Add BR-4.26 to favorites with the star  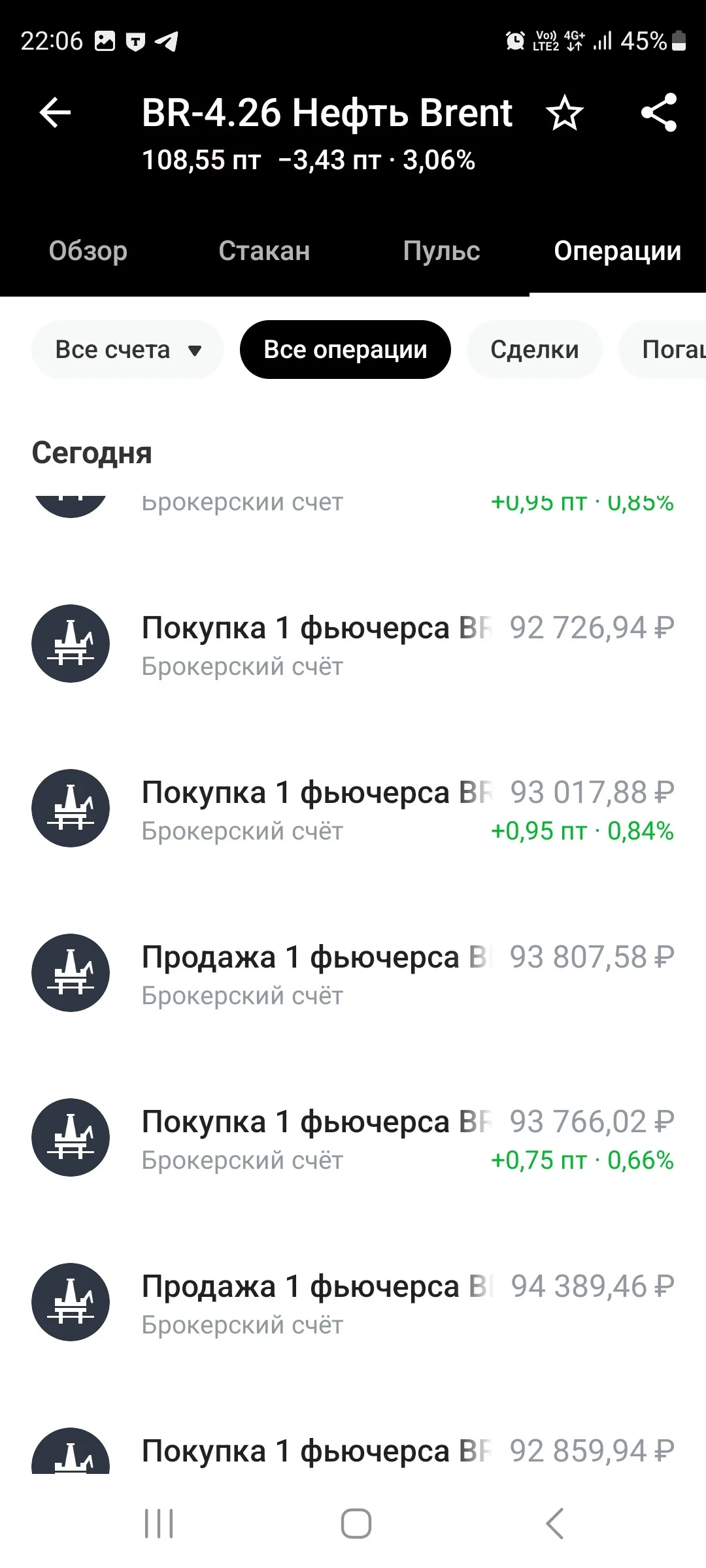pos(564,113)
